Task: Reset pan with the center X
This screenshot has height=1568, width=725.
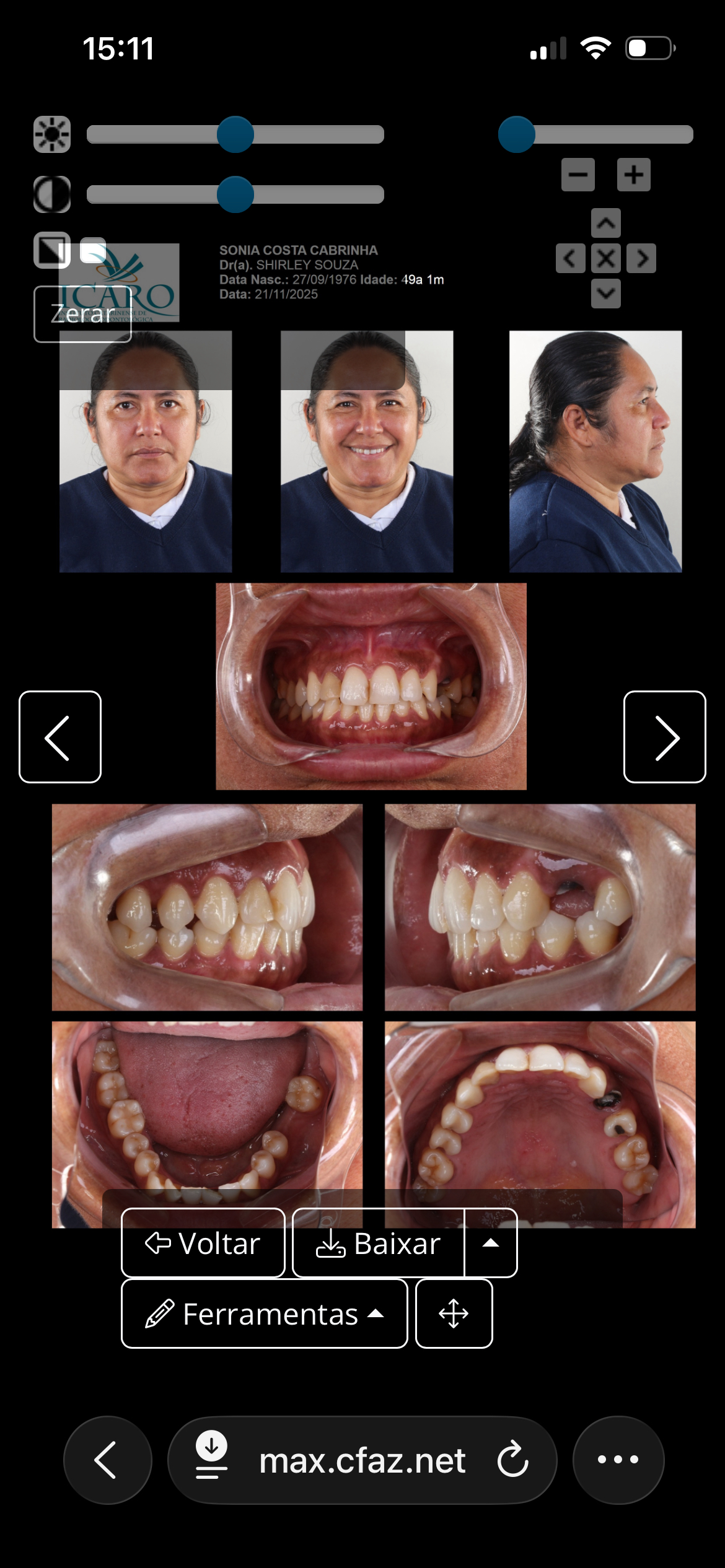Action: coord(605,258)
